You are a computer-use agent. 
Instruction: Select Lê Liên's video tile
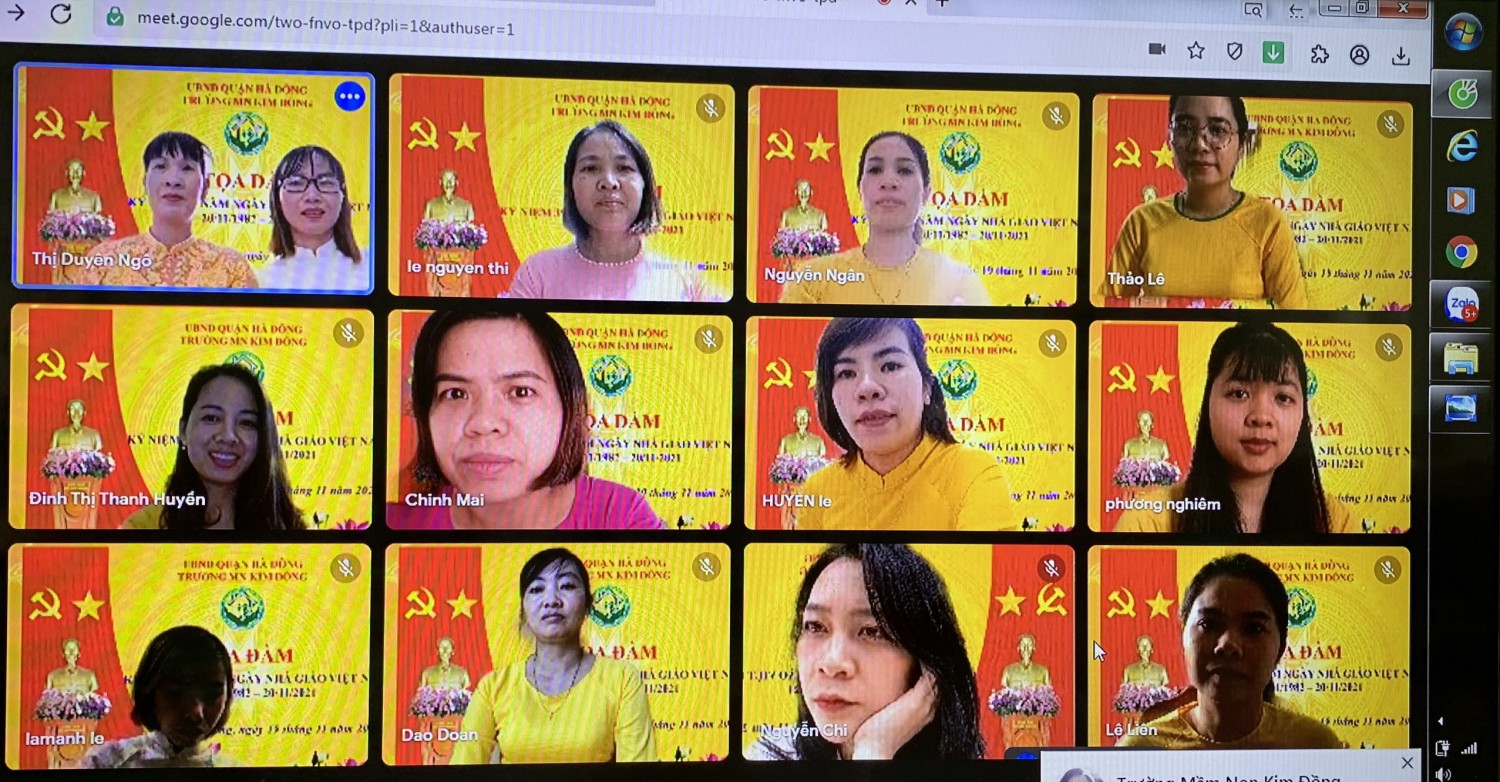click(x=1248, y=648)
